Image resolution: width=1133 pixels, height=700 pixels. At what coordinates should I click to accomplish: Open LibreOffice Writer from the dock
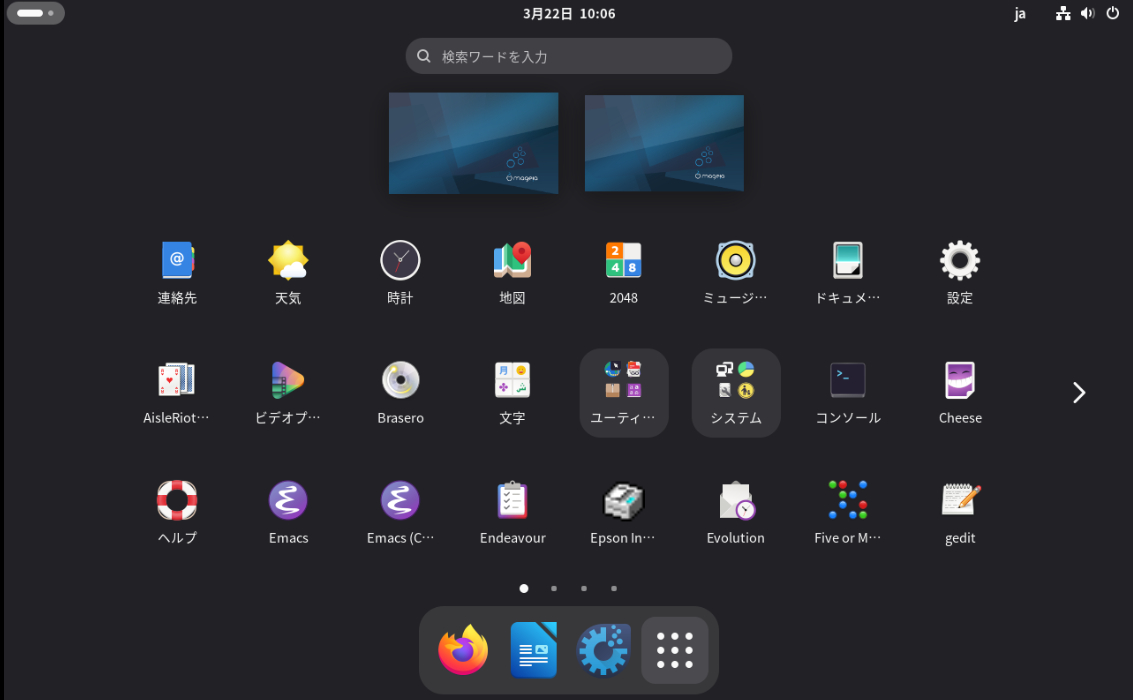(533, 651)
